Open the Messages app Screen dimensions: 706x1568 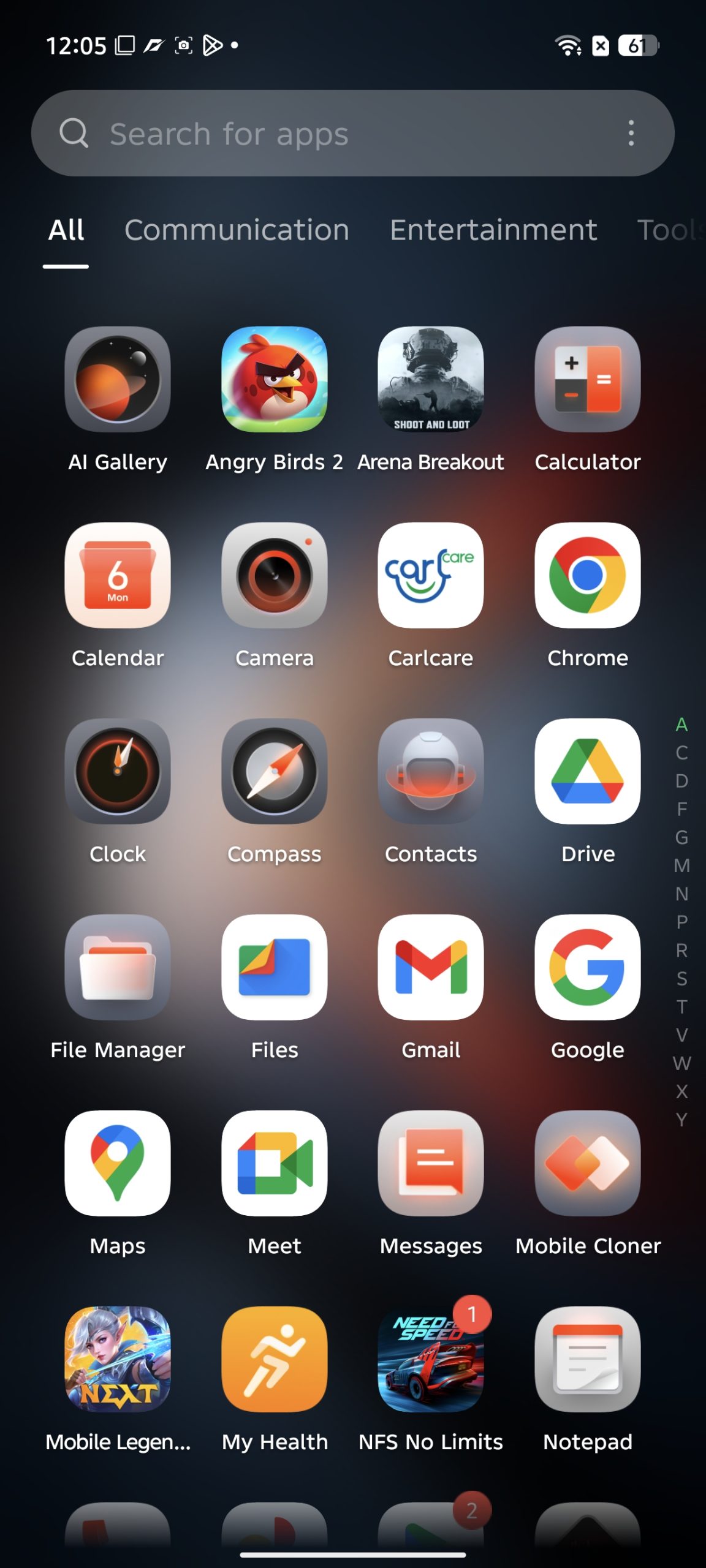(x=431, y=1164)
